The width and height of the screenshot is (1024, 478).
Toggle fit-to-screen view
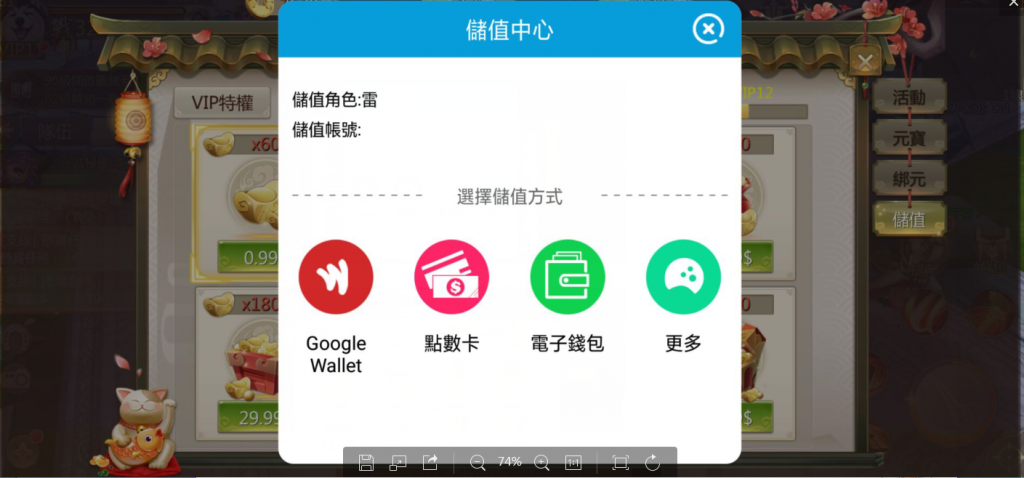[x=620, y=462]
